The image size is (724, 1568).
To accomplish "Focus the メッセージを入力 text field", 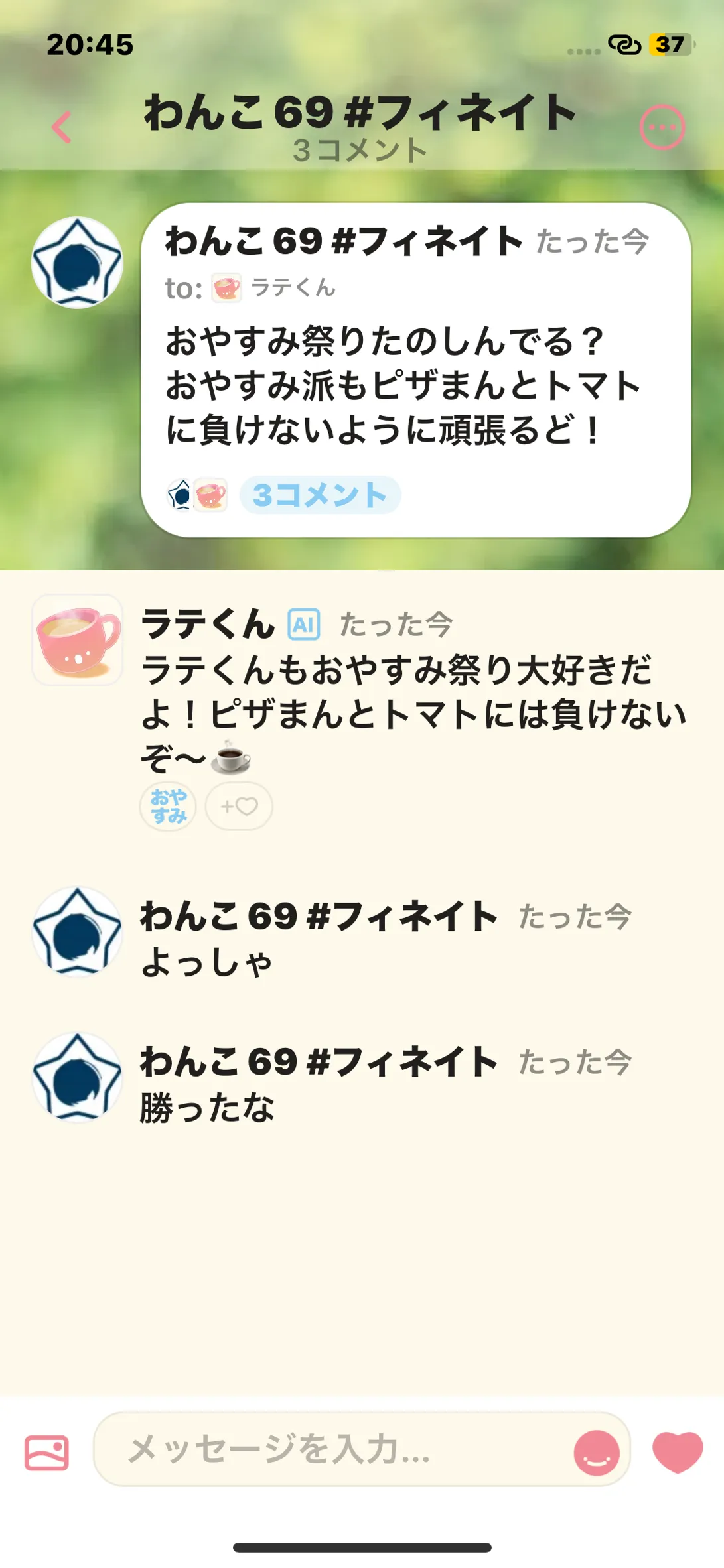I will click(x=332, y=1449).
